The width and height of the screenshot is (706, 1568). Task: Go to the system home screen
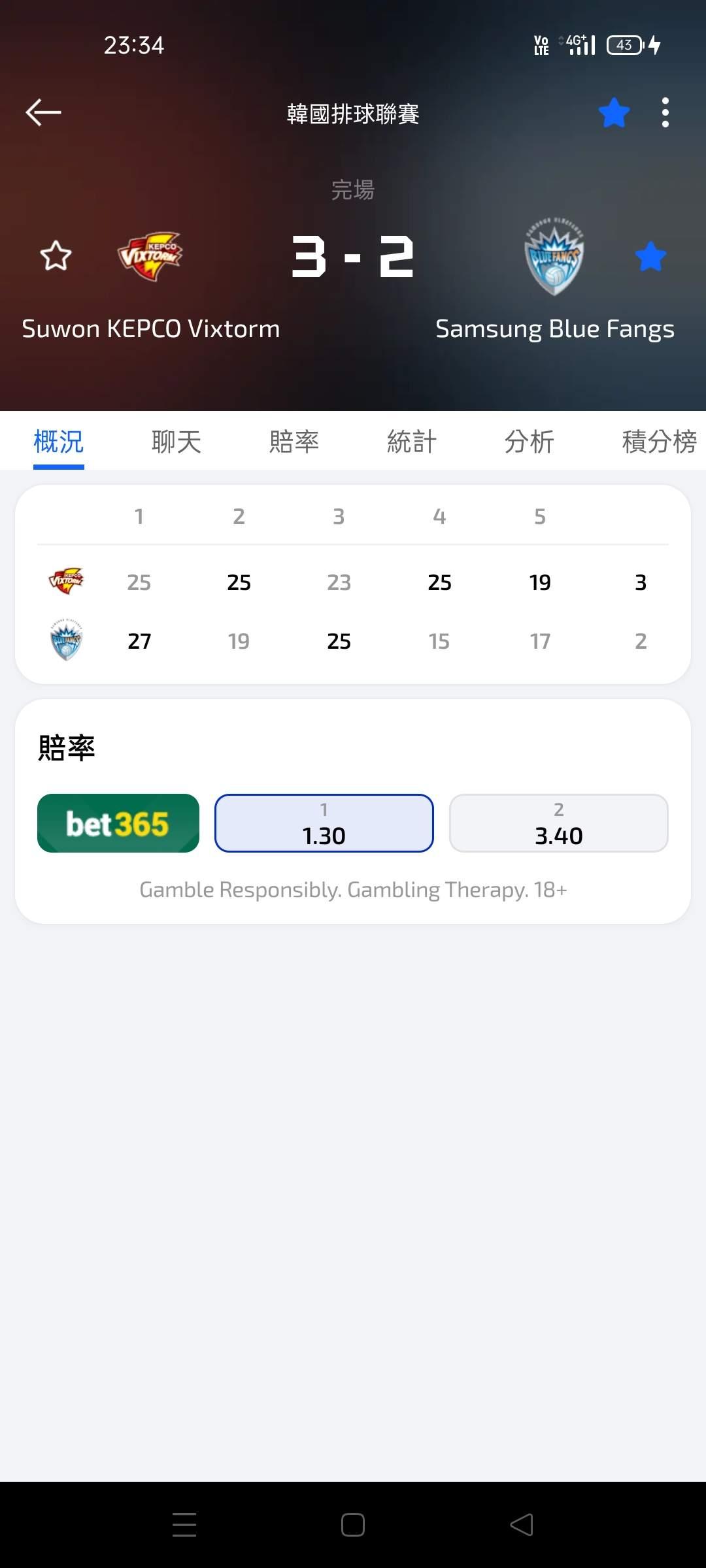click(353, 1525)
